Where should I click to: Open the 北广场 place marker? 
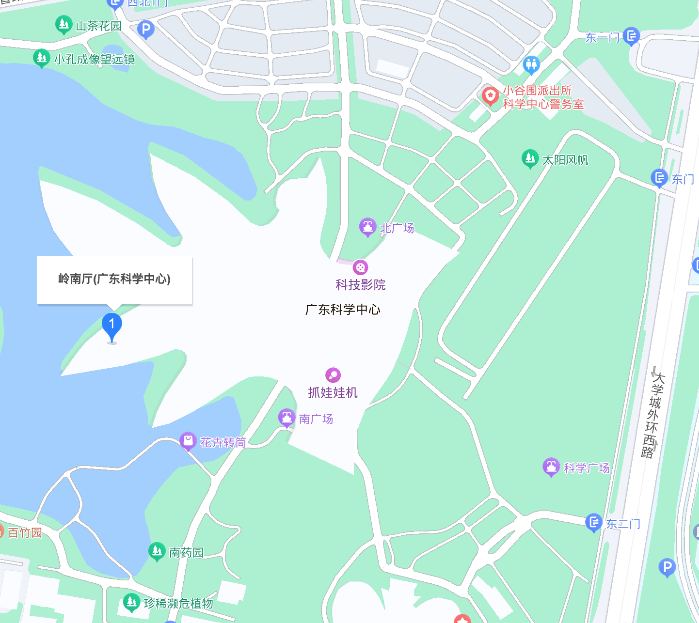point(368,228)
